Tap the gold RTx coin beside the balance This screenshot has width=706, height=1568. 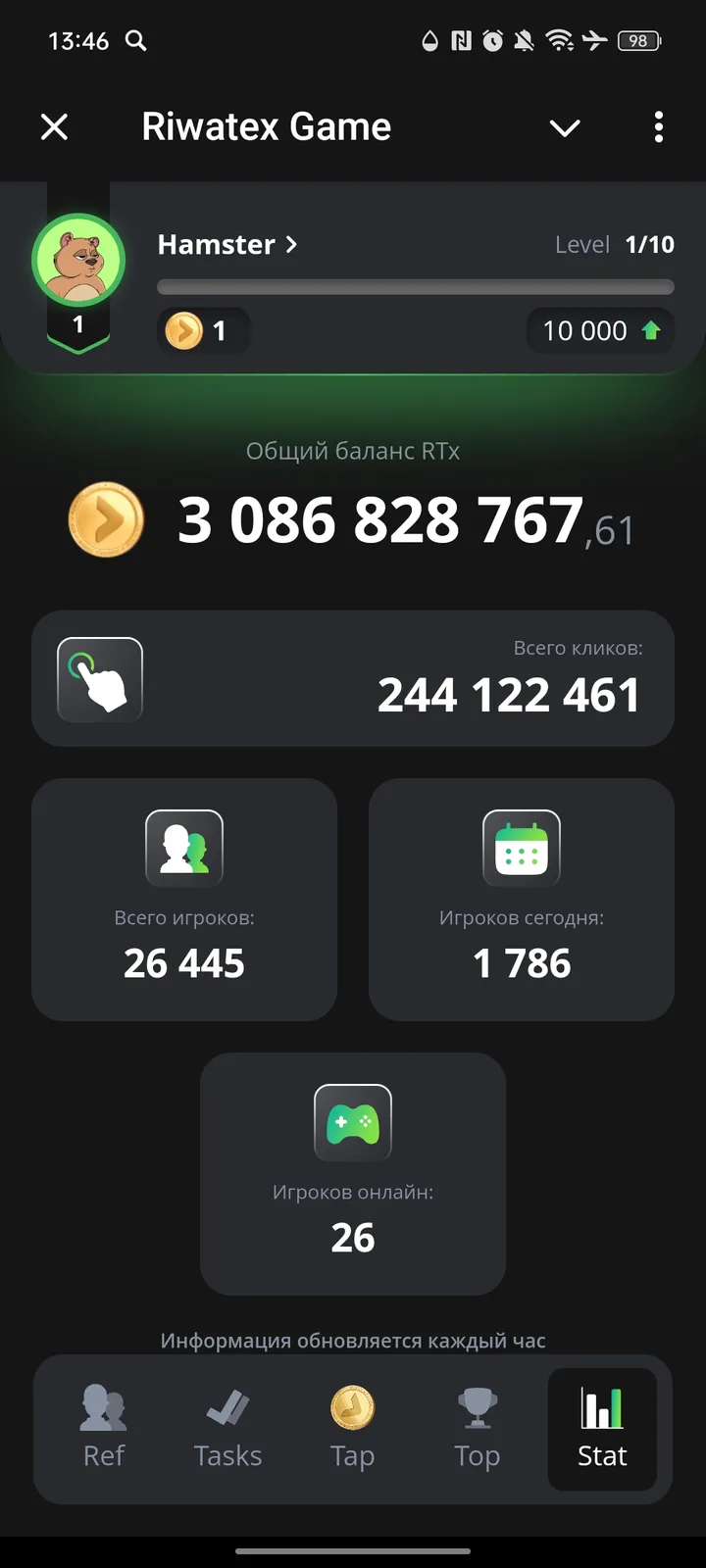(105, 520)
